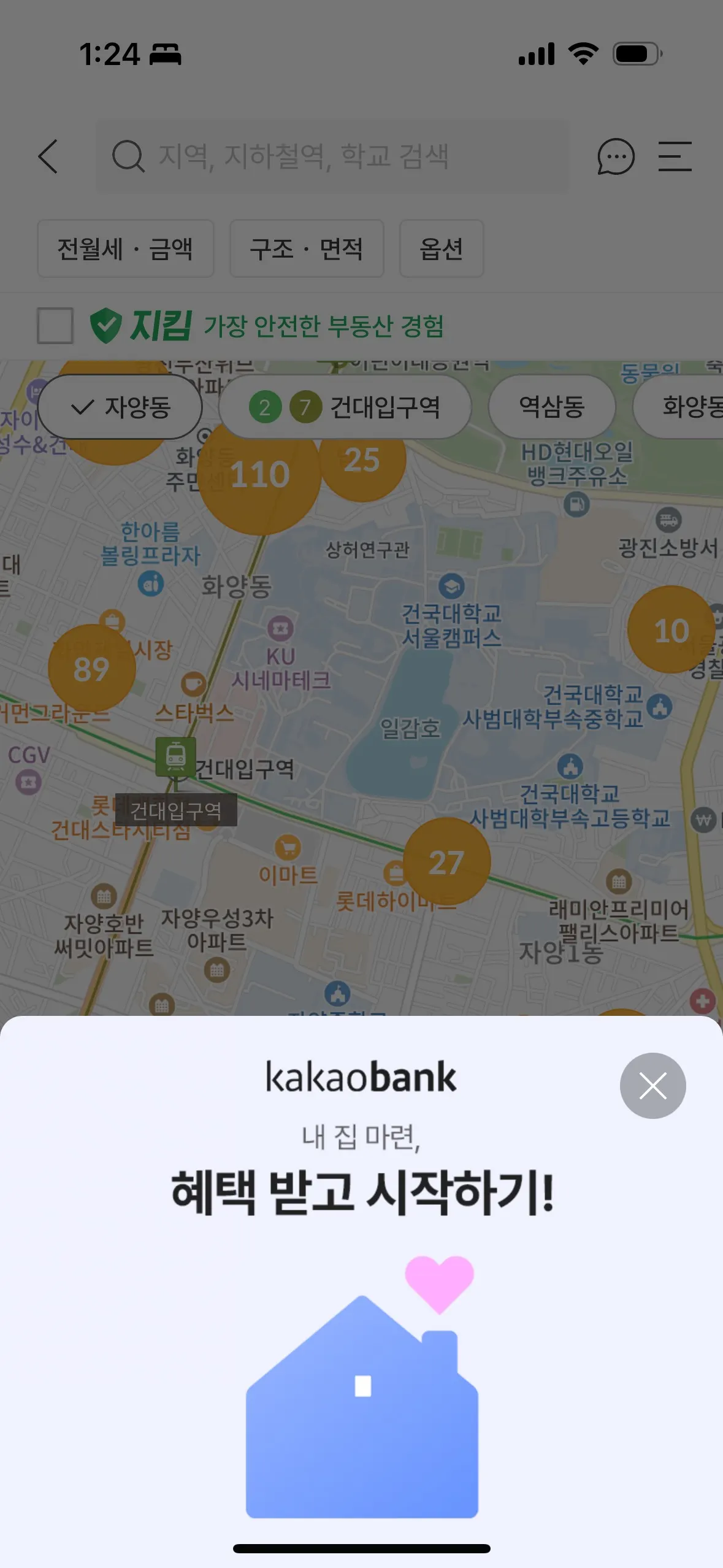Open the chat messages icon
The width and height of the screenshot is (723, 1568).
pos(616,156)
